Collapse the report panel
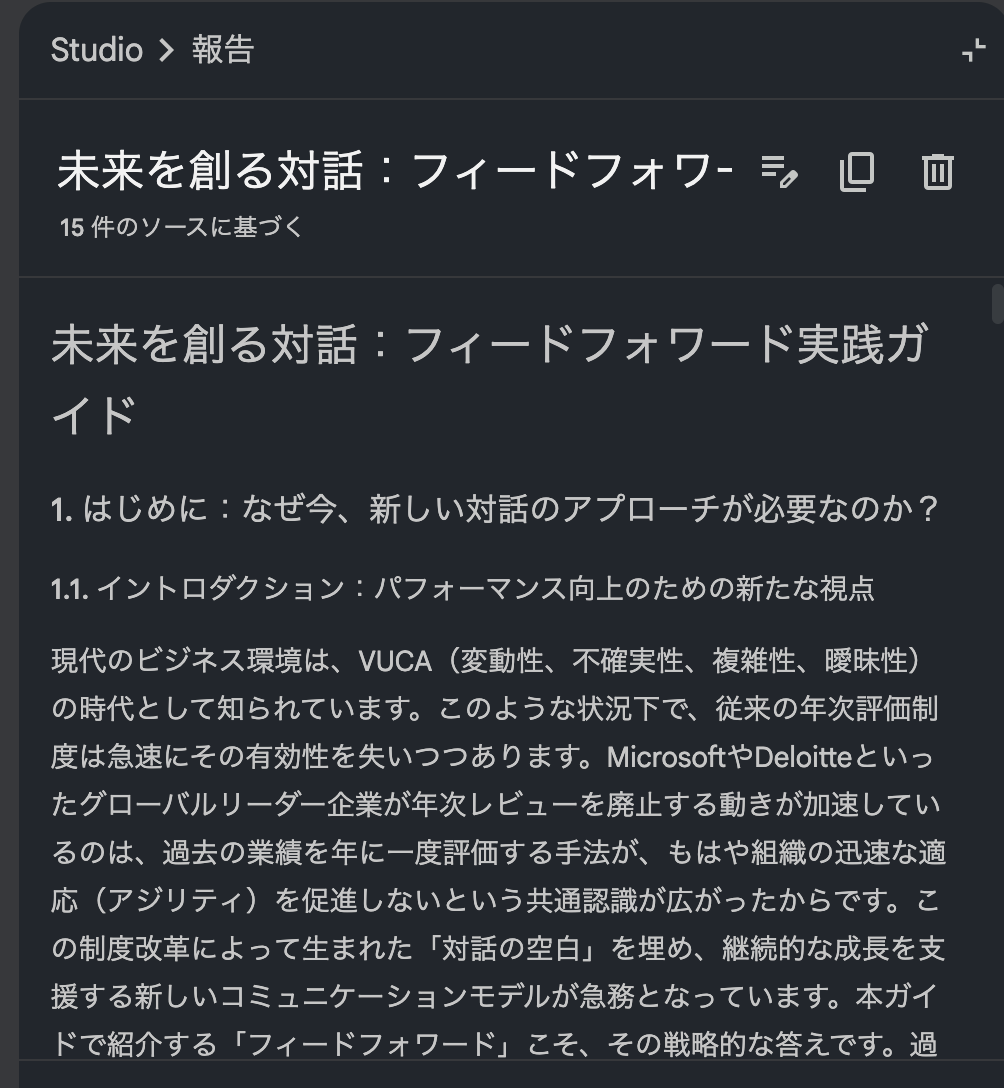This screenshot has width=1004, height=1088. [x=973, y=51]
